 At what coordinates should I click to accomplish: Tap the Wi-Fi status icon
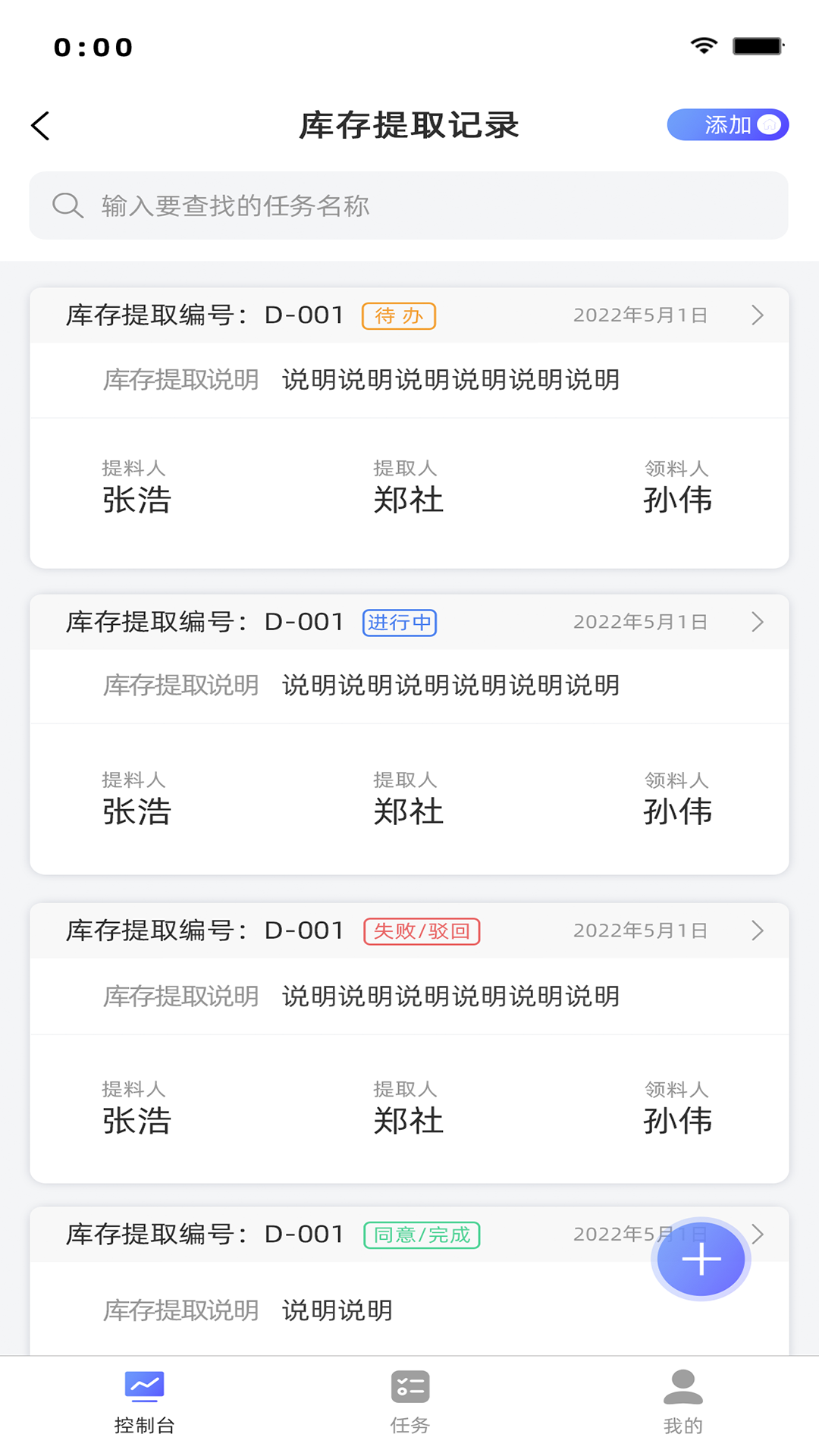pos(704,45)
